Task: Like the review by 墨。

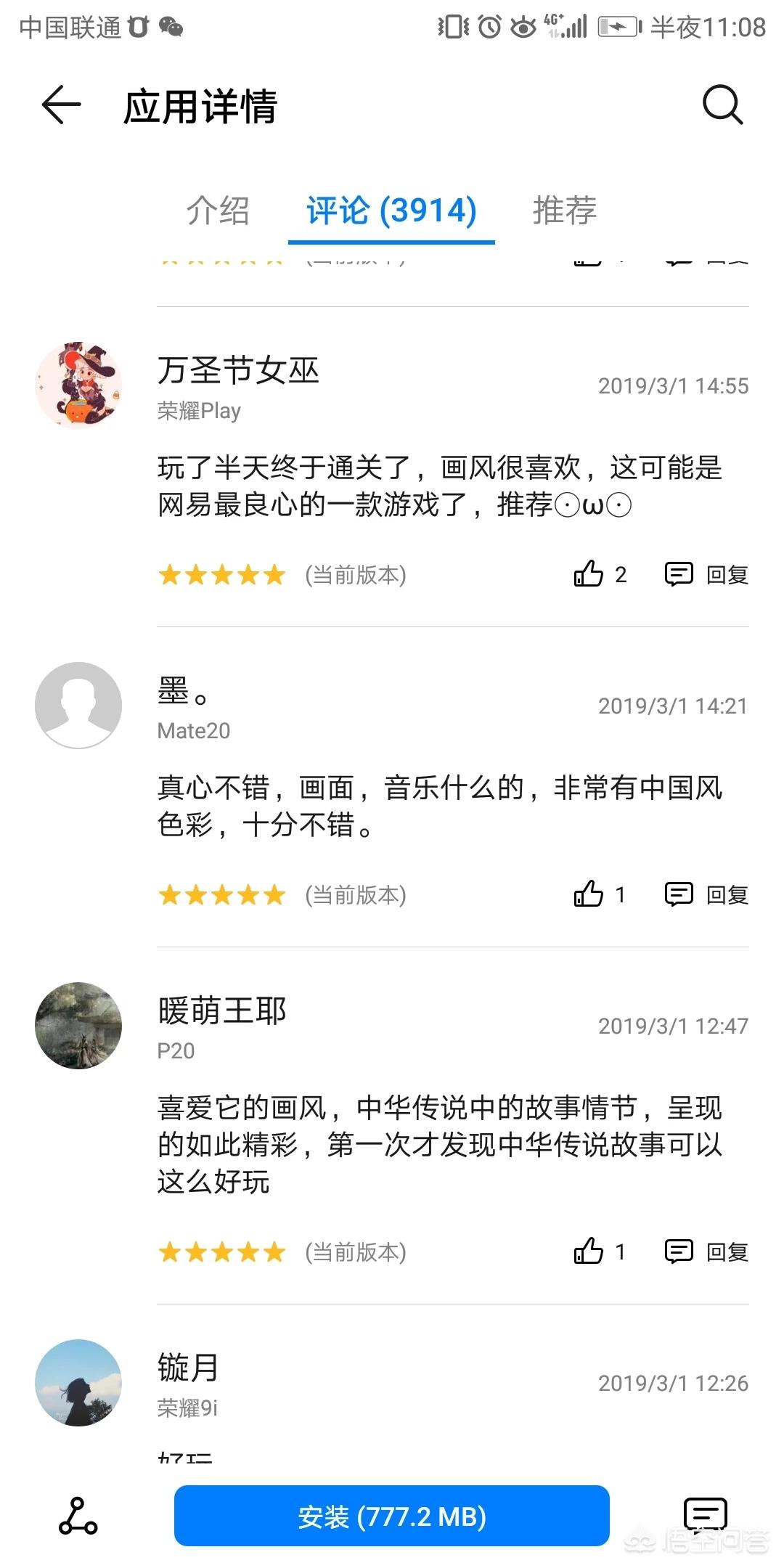Action: pos(589,894)
